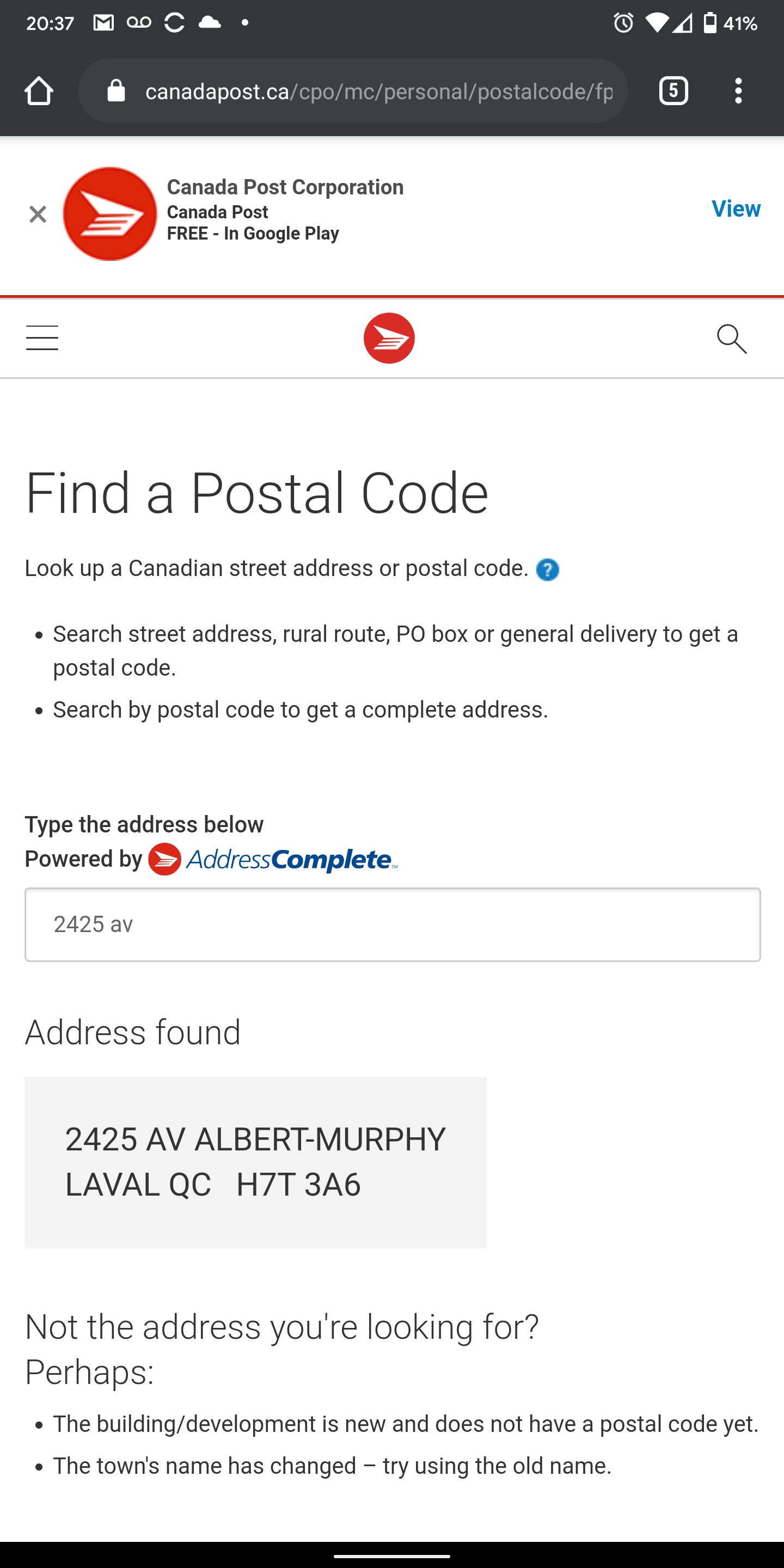This screenshot has width=784, height=1568.
Task: Tap the Gmail notification icon
Action: point(102,22)
